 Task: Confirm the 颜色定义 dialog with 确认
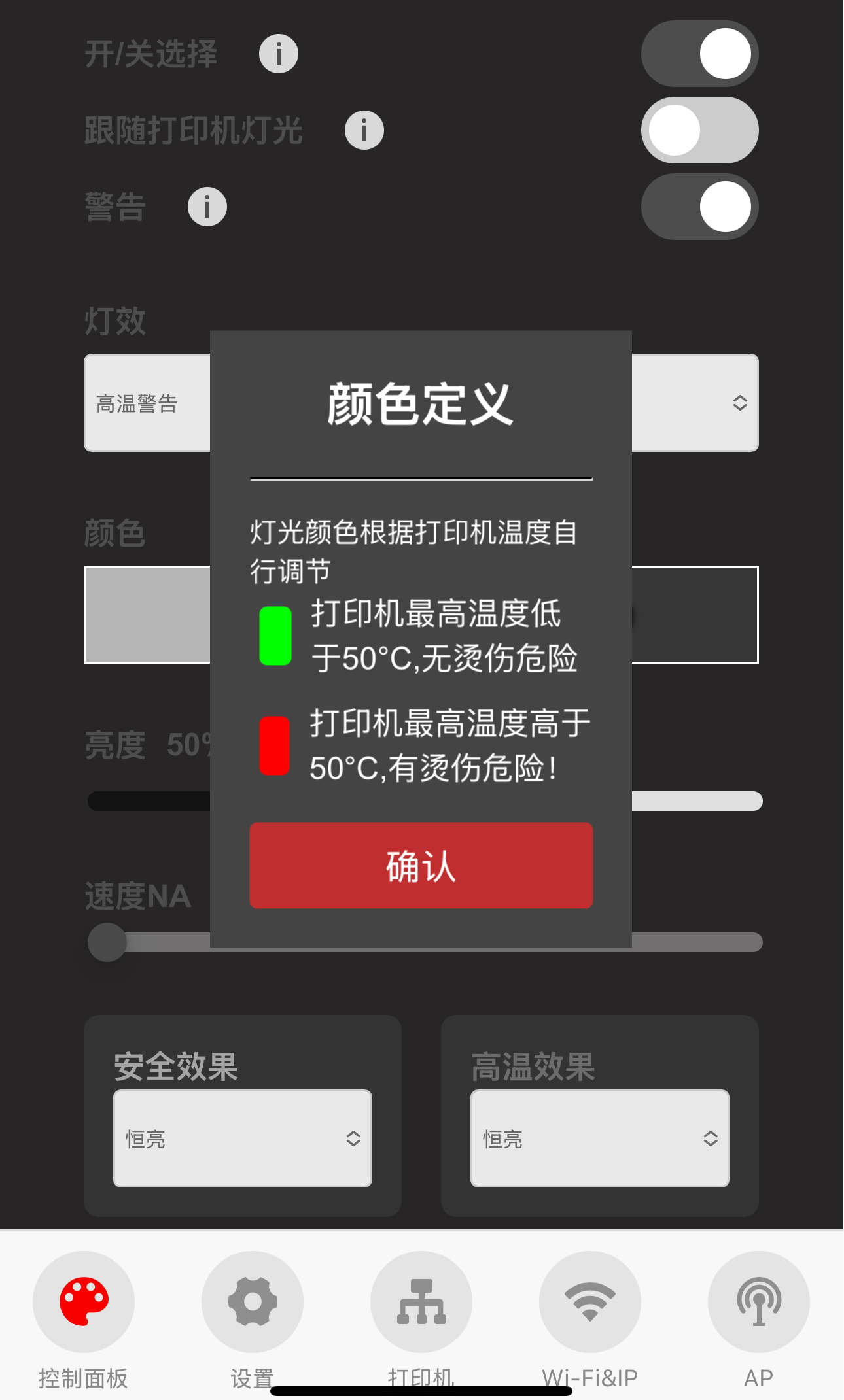coord(421,865)
